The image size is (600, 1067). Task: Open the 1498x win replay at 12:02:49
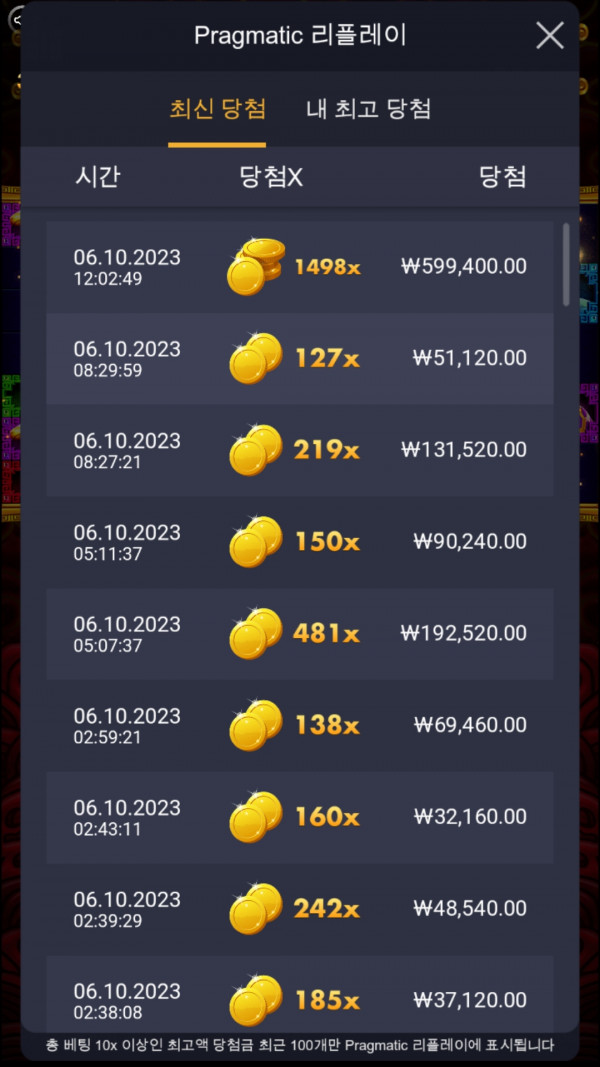coord(300,267)
